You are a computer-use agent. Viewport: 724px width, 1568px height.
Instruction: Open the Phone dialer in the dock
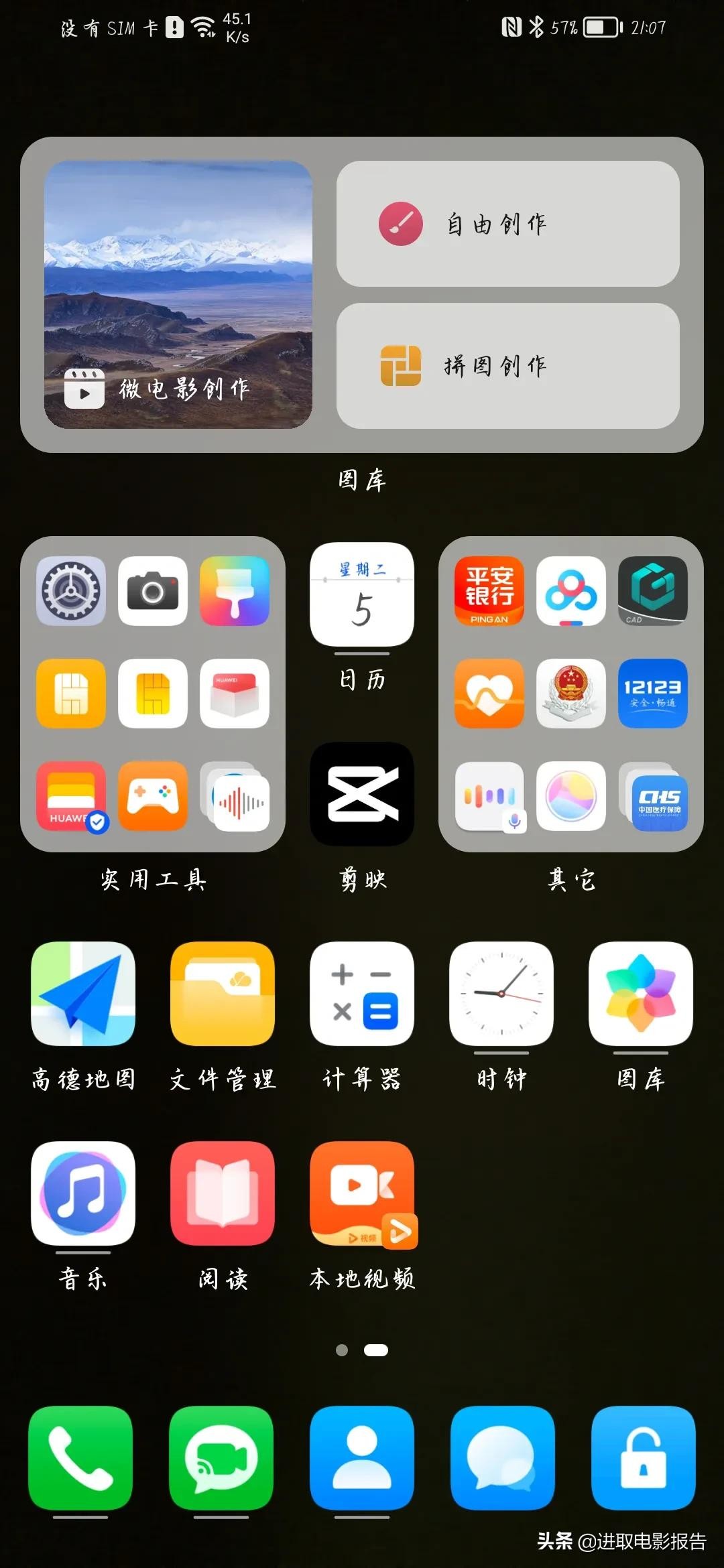coord(80,1459)
